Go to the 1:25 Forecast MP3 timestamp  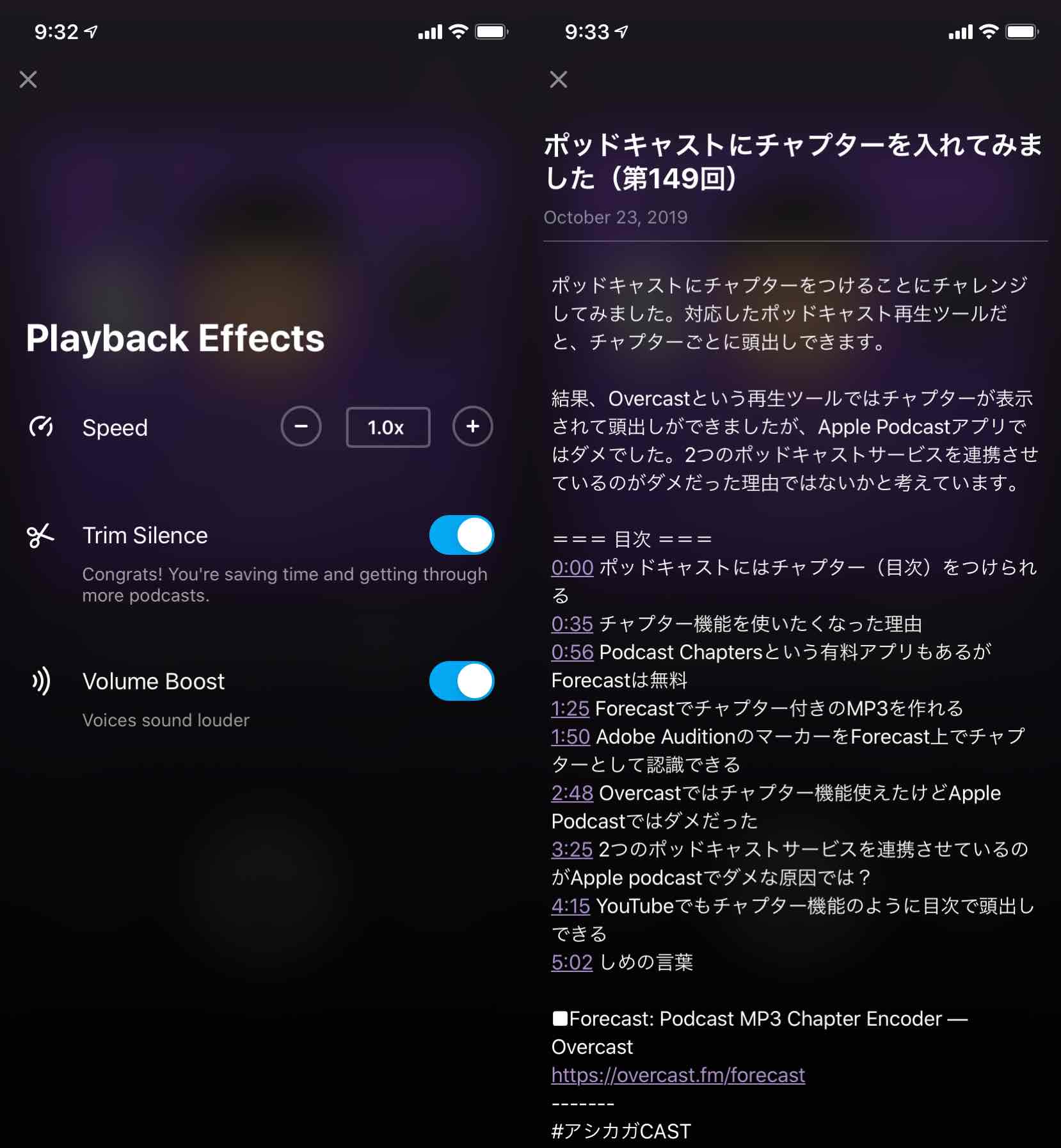point(570,708)
